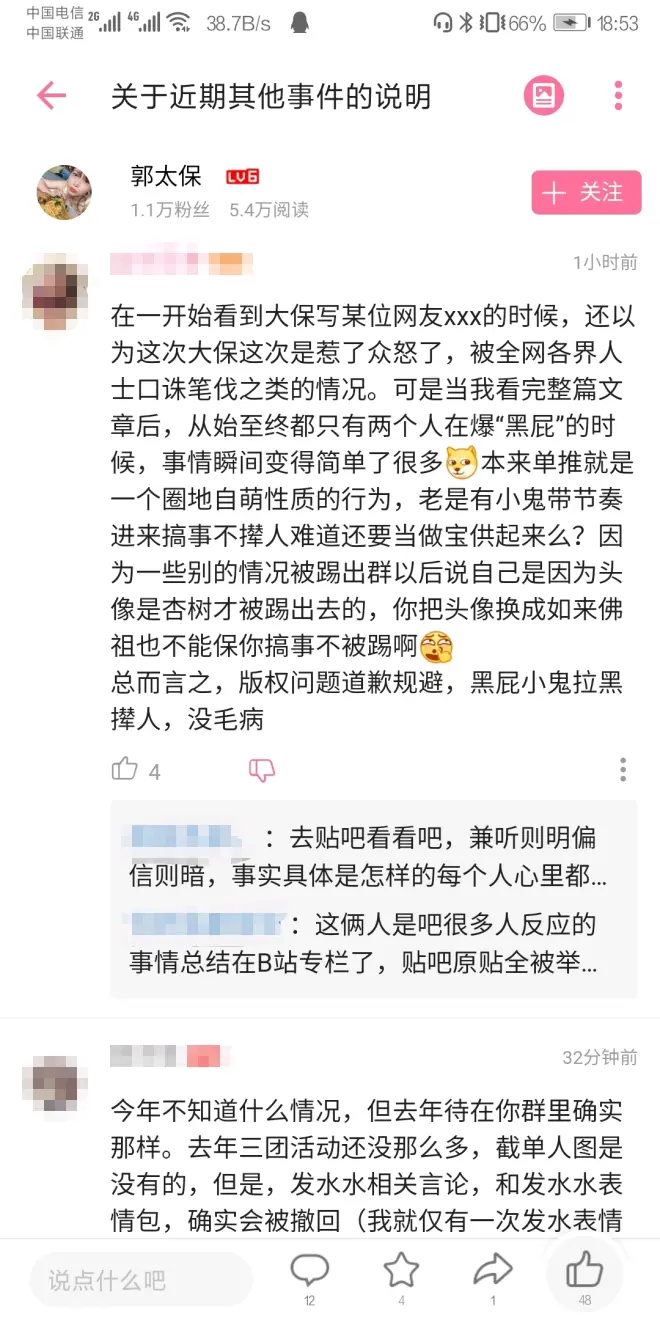
Task: Open the reply starting 这俩人是吧很多人反应的
Action: [x=372, y=942]
